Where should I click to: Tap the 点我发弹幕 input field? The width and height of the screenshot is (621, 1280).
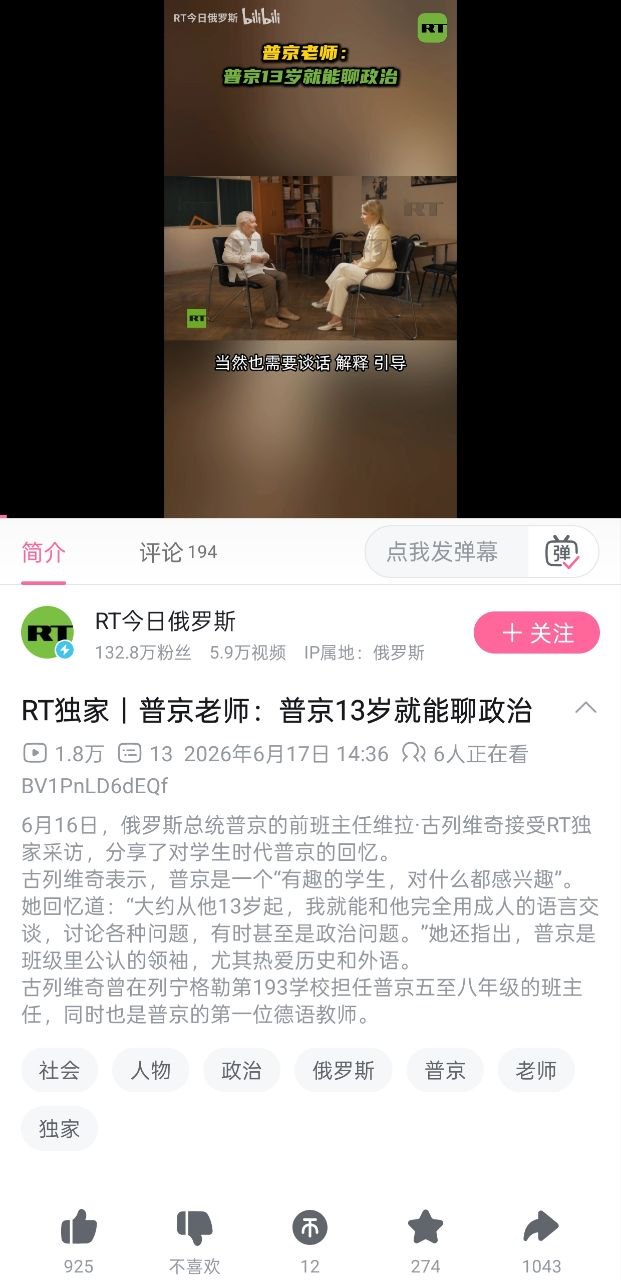[445, 552]
